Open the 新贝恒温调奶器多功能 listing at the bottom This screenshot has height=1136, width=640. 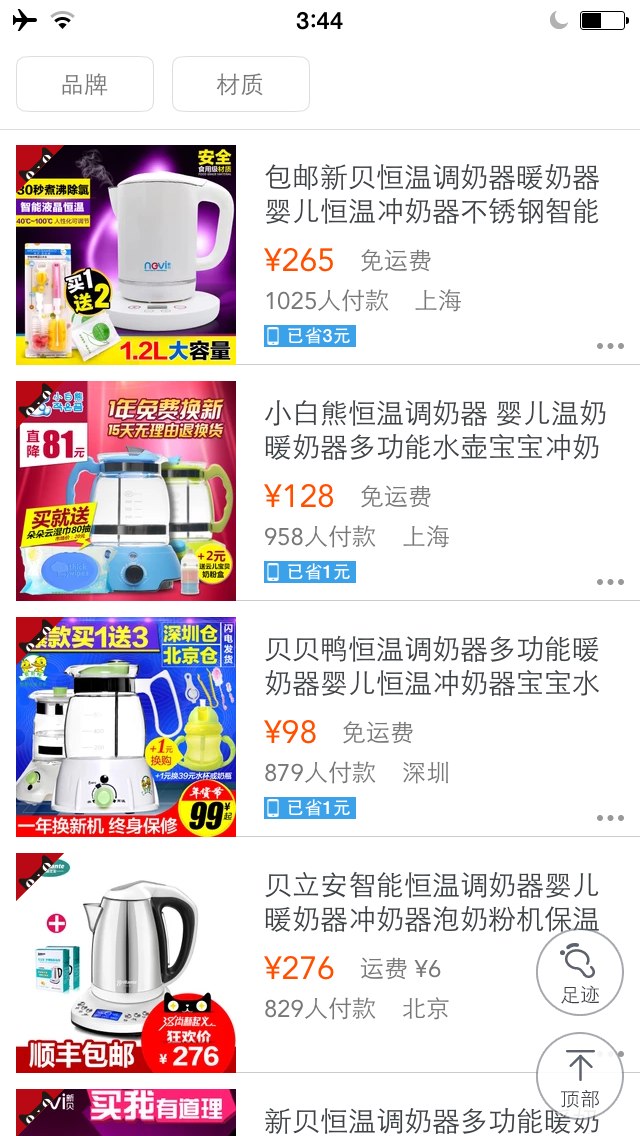pos(400,1119)
